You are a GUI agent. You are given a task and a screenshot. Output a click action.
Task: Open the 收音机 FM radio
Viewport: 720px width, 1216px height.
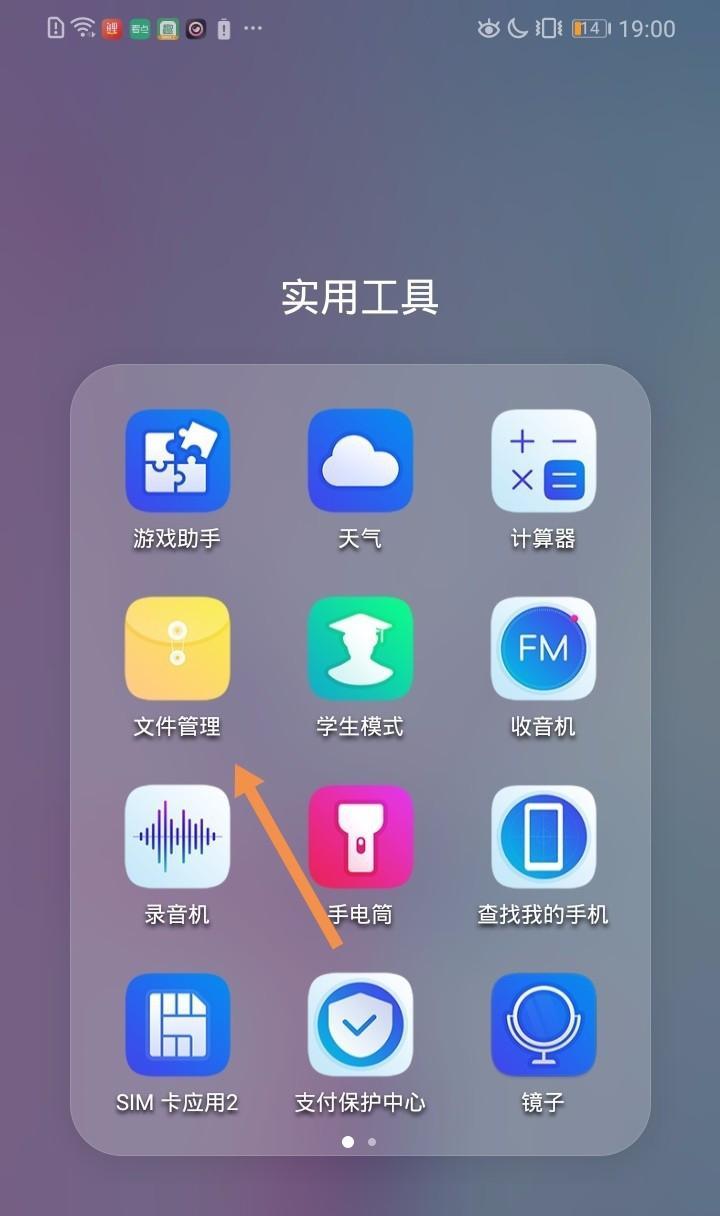coord(543,649)
